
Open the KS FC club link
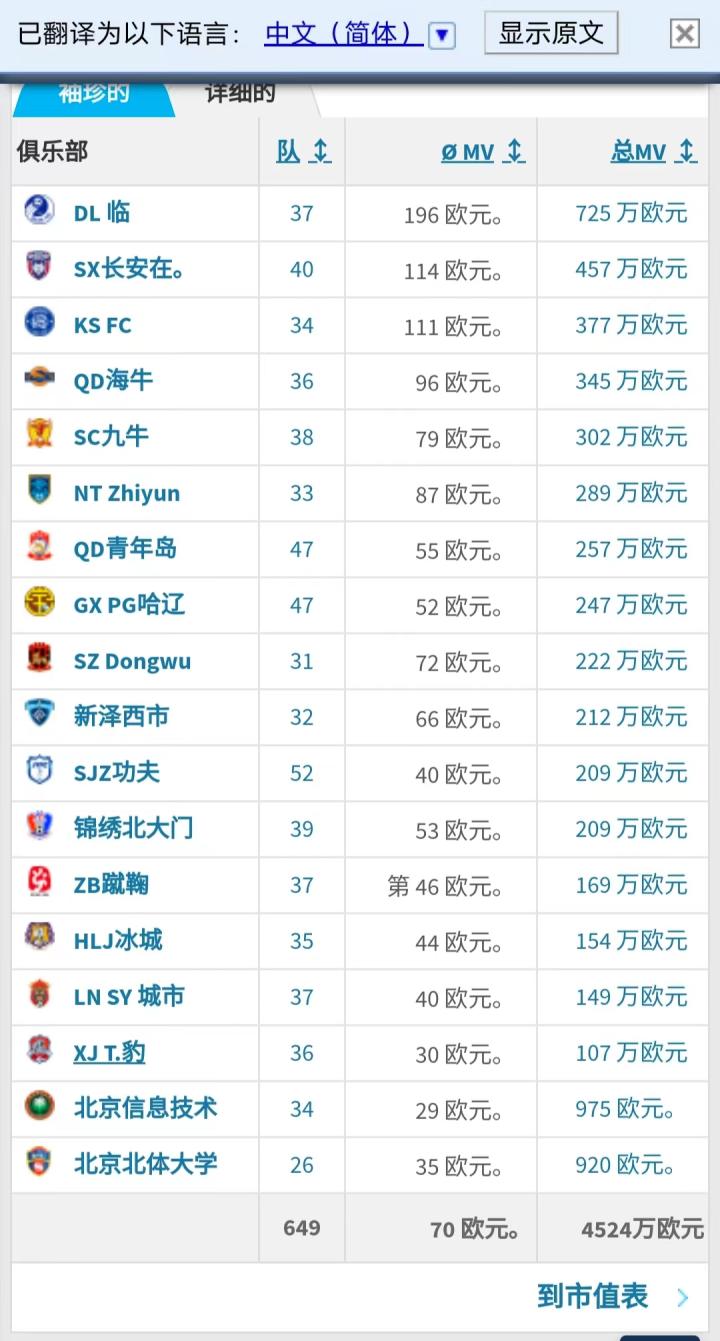pos(103,325)
